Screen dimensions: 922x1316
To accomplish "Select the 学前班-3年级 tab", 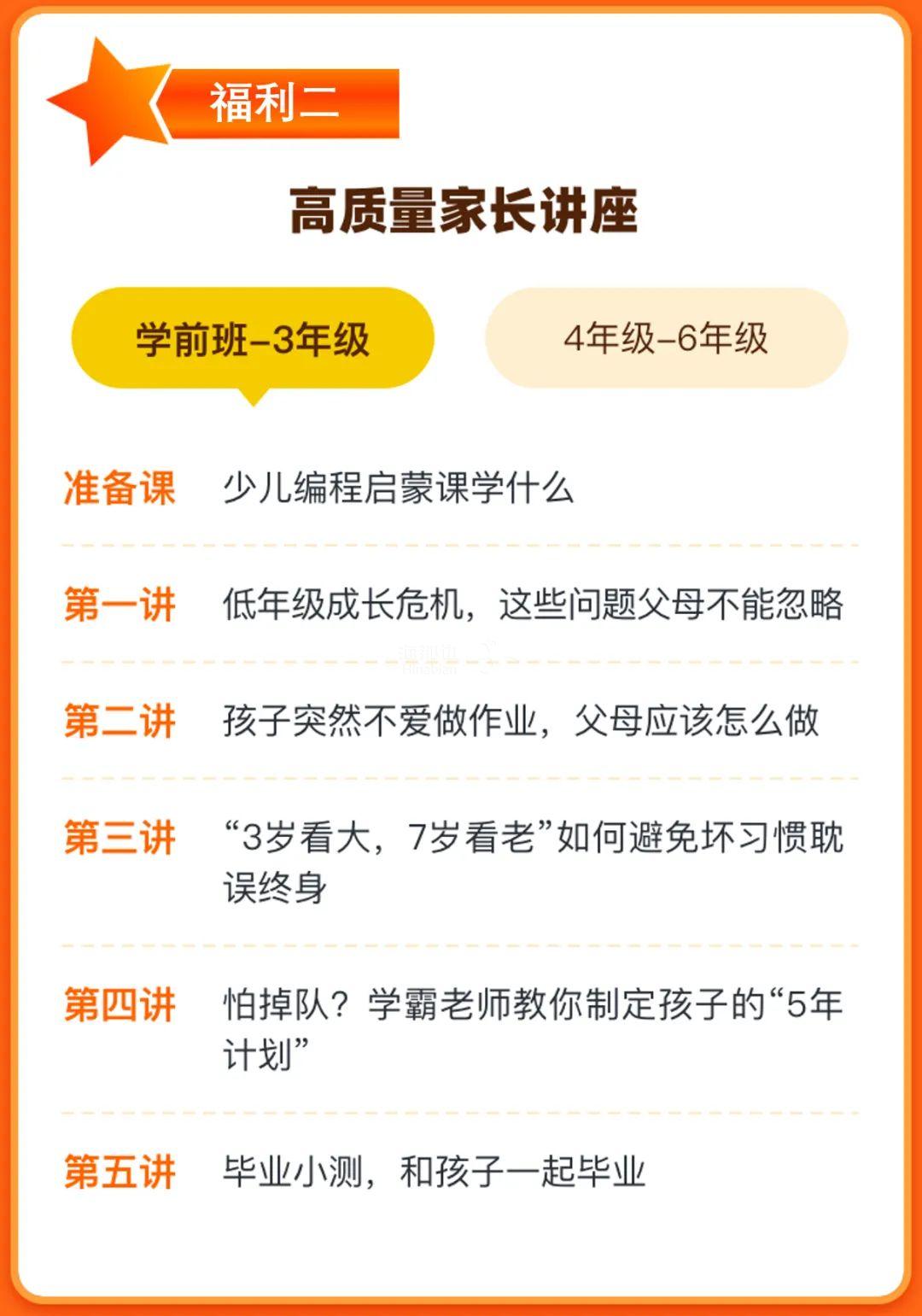I will point(253,339).
